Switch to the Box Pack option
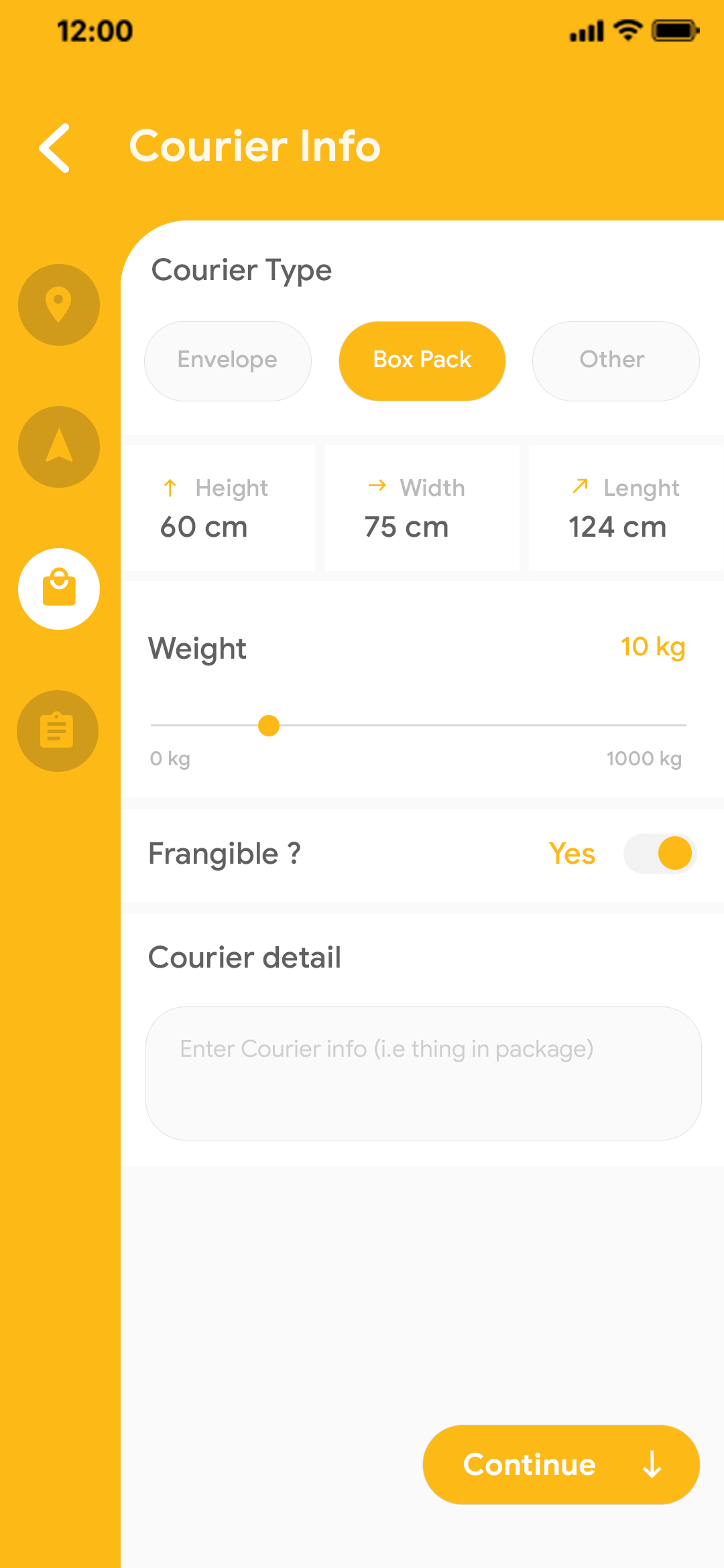This screenshot has width=724, height=1568. 422,360
